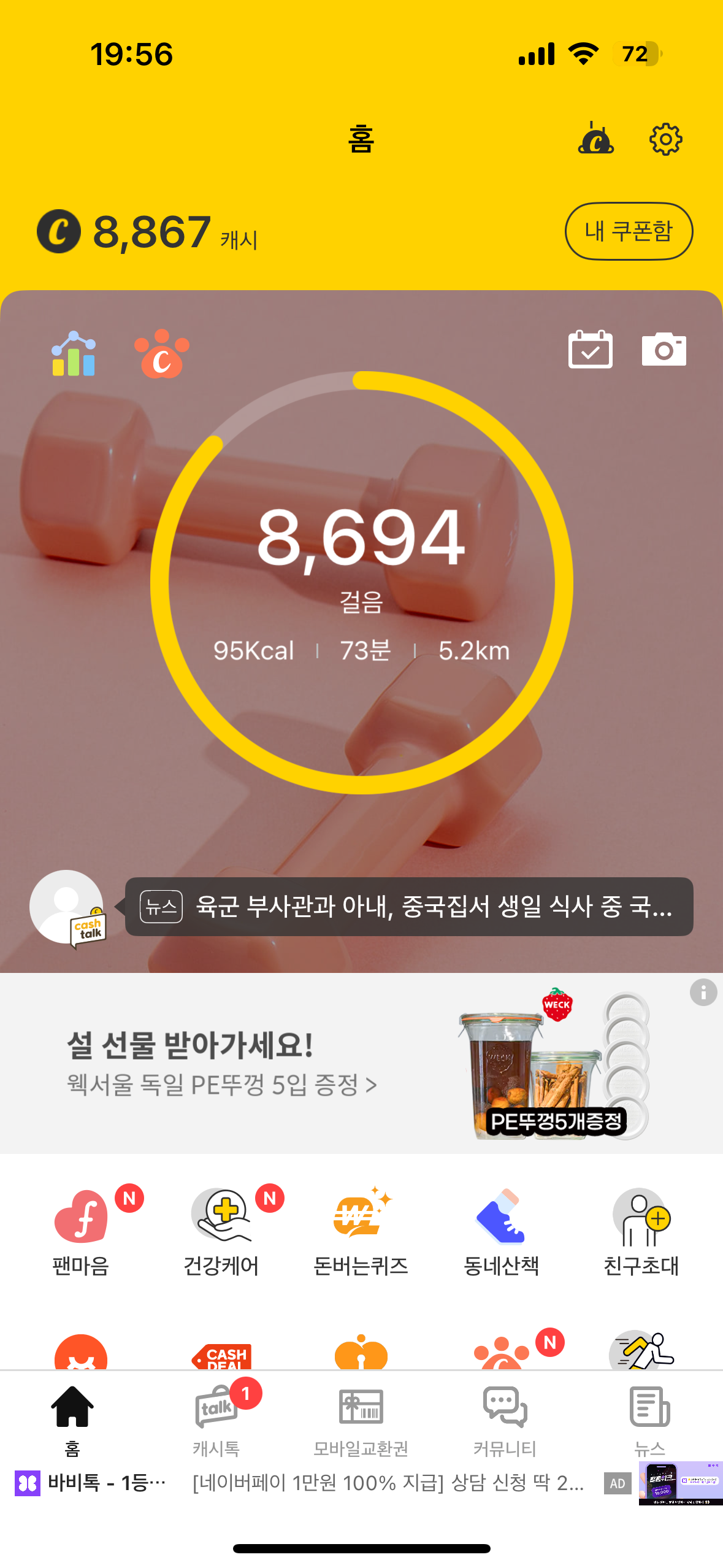
Task: Open 내 쿠폰함 coupon box
Action: [629, 231]
